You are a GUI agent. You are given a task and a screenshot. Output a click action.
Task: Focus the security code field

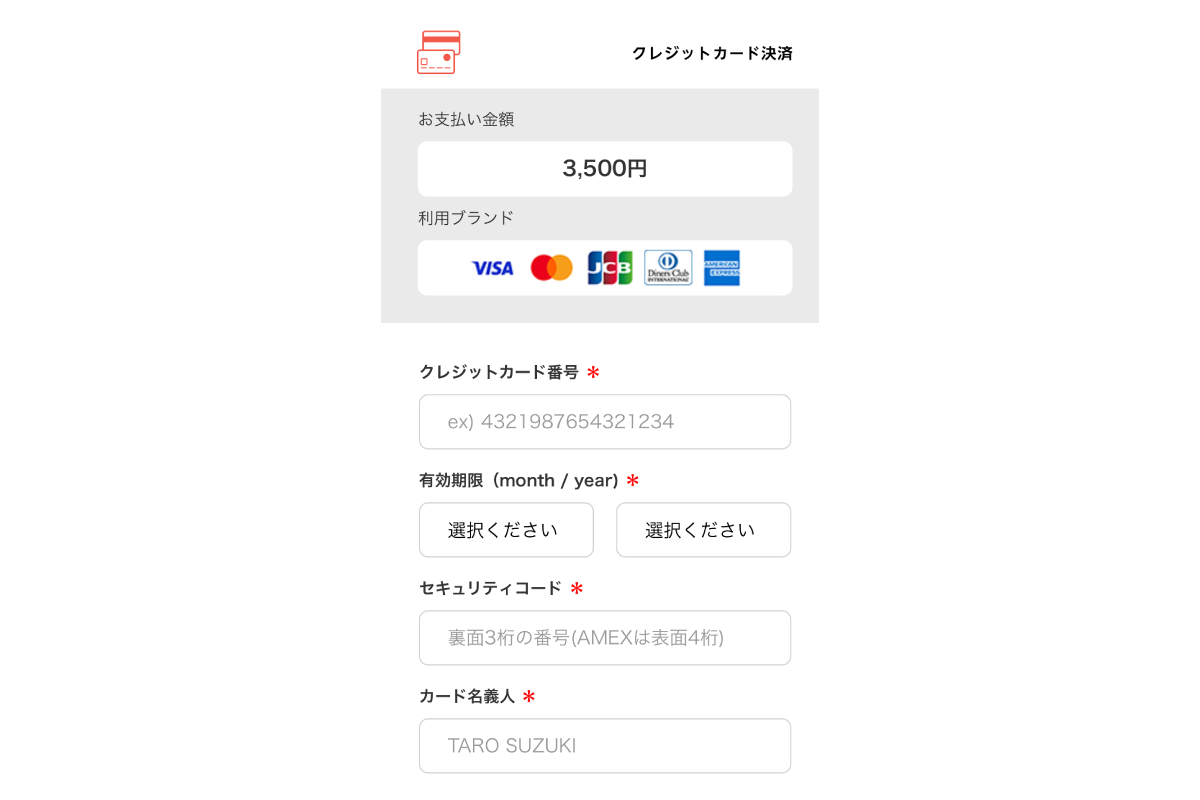[x=604, y=638]
